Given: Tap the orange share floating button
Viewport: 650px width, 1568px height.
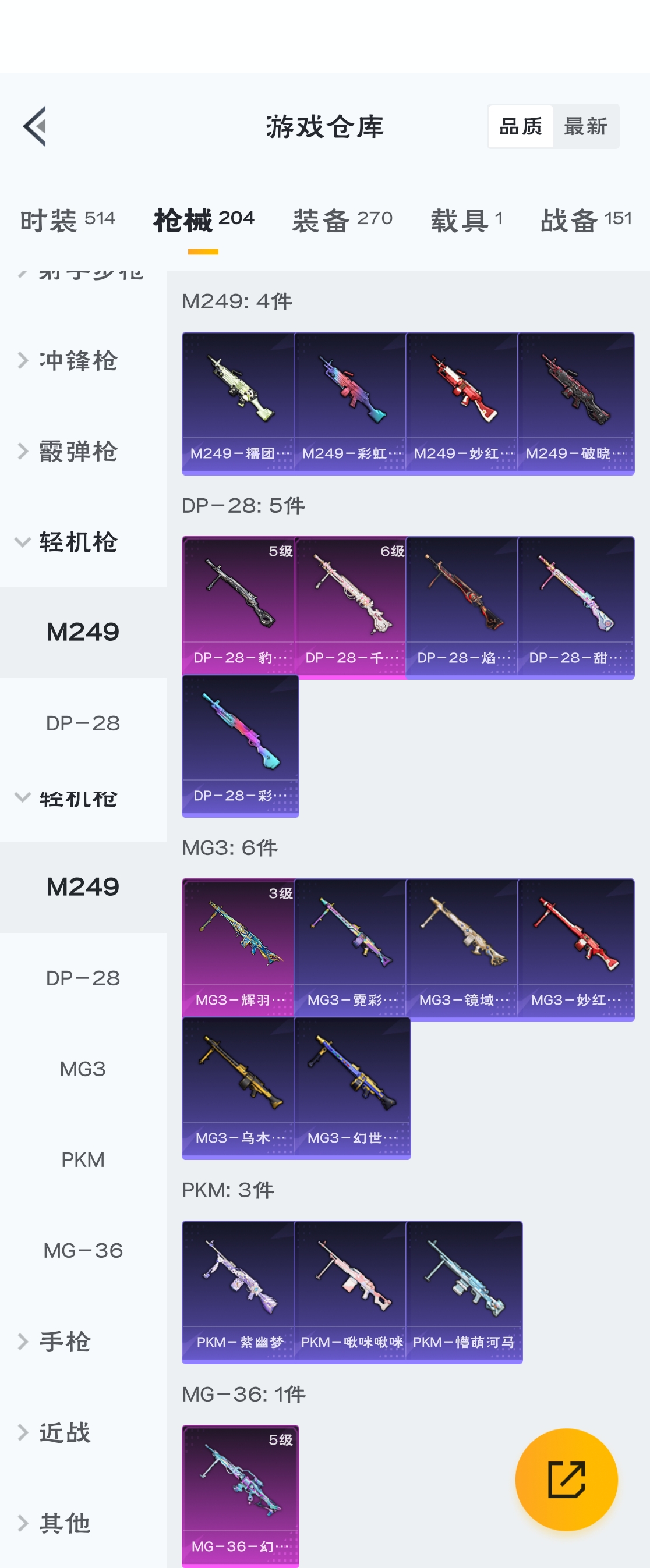Looking at the screenshot, I should (x=566, y=1479).
